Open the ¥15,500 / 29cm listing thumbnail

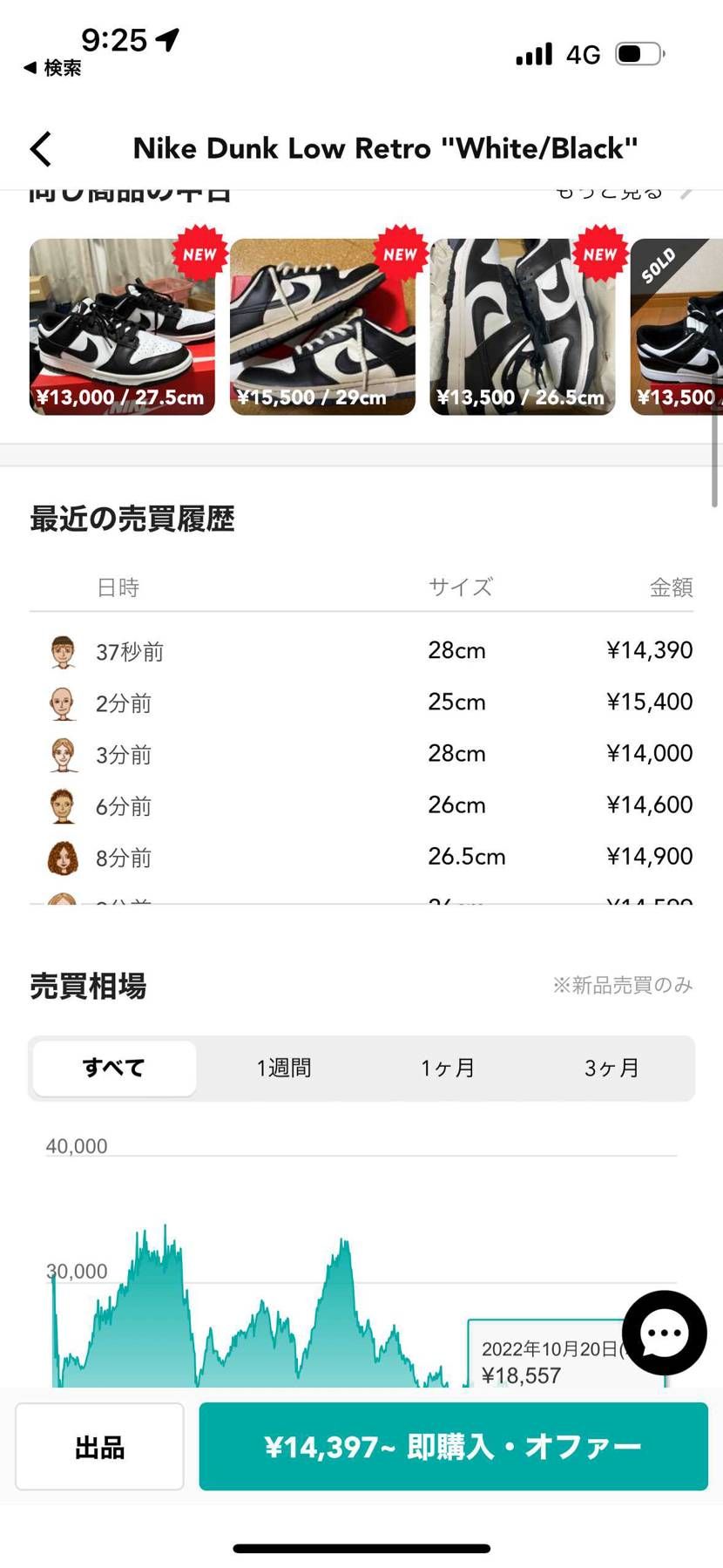(x=321, y=327)
